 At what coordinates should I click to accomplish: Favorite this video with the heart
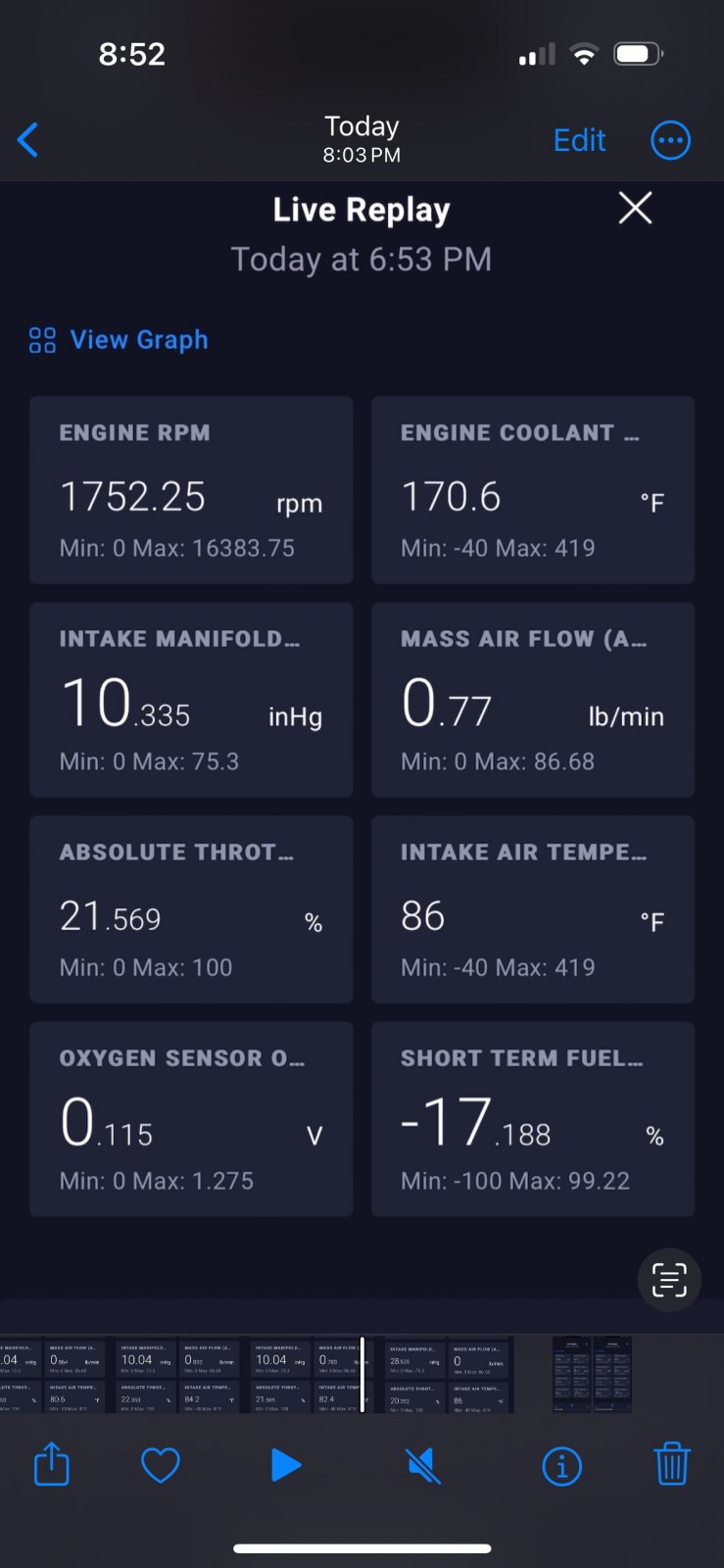point(161,1466)
